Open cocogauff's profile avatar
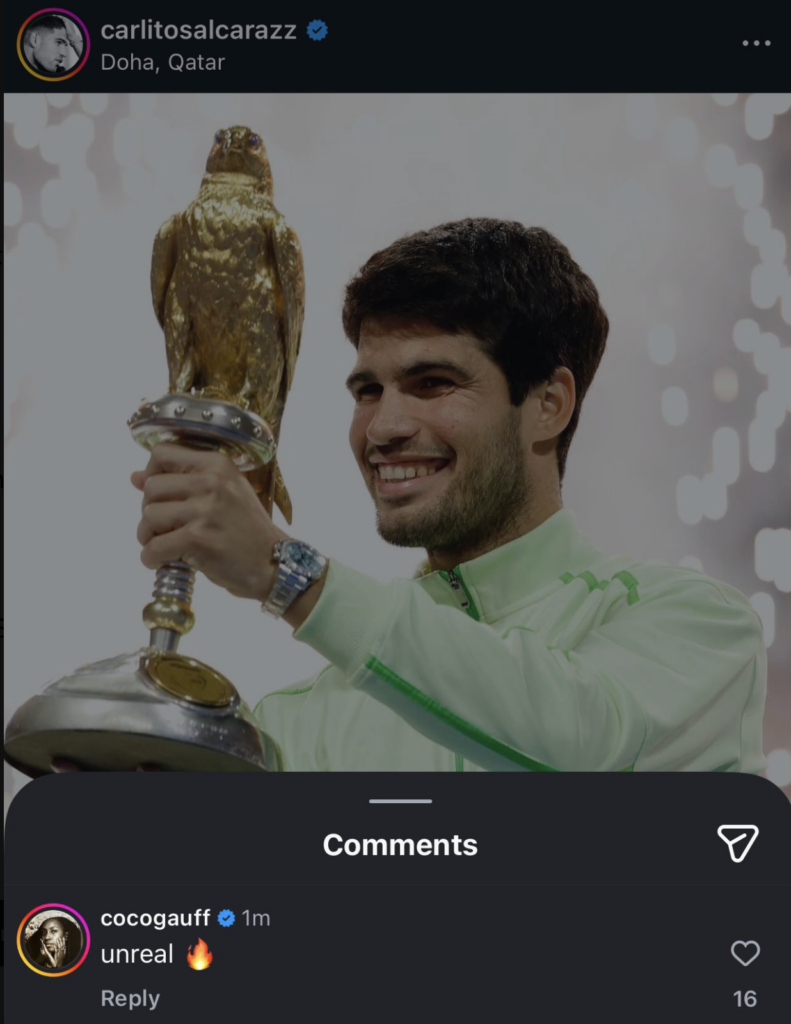The width and height of the screenshot is (791, 1024). click(53, 940)
